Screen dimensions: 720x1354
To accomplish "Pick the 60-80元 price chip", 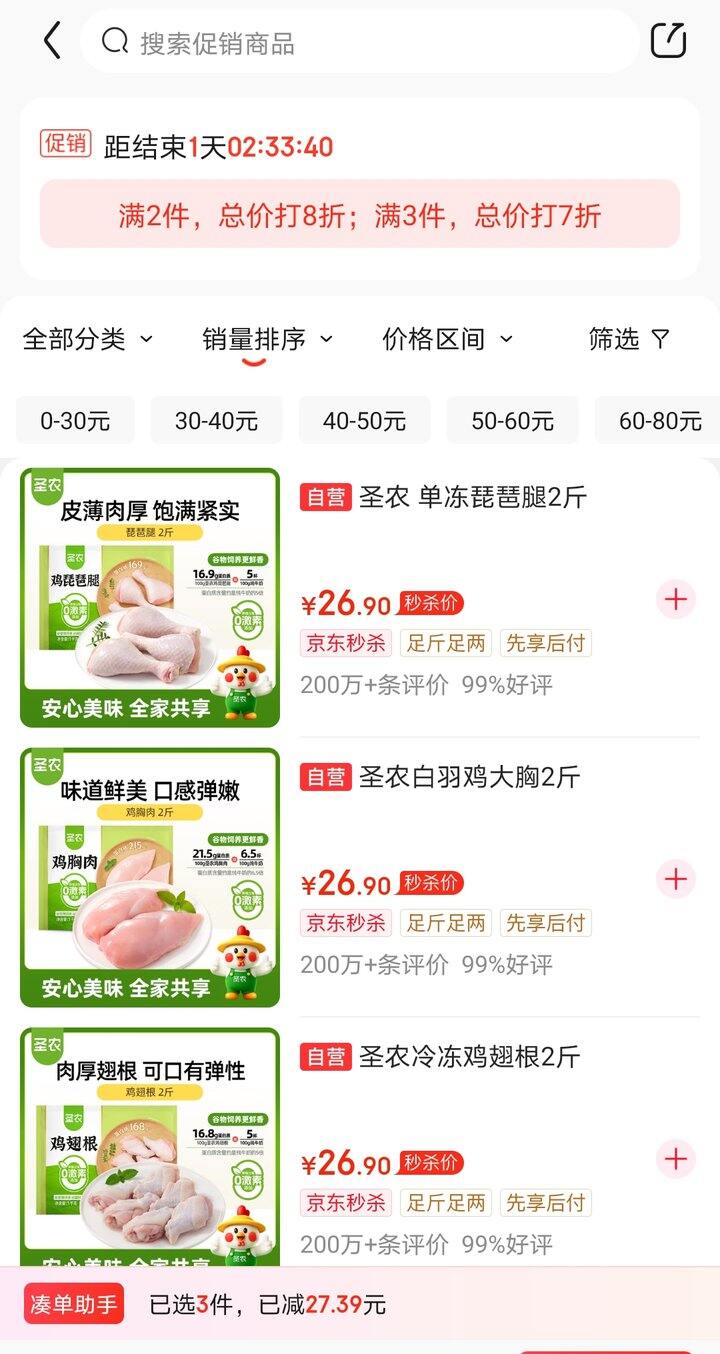I will click(660, 421).
